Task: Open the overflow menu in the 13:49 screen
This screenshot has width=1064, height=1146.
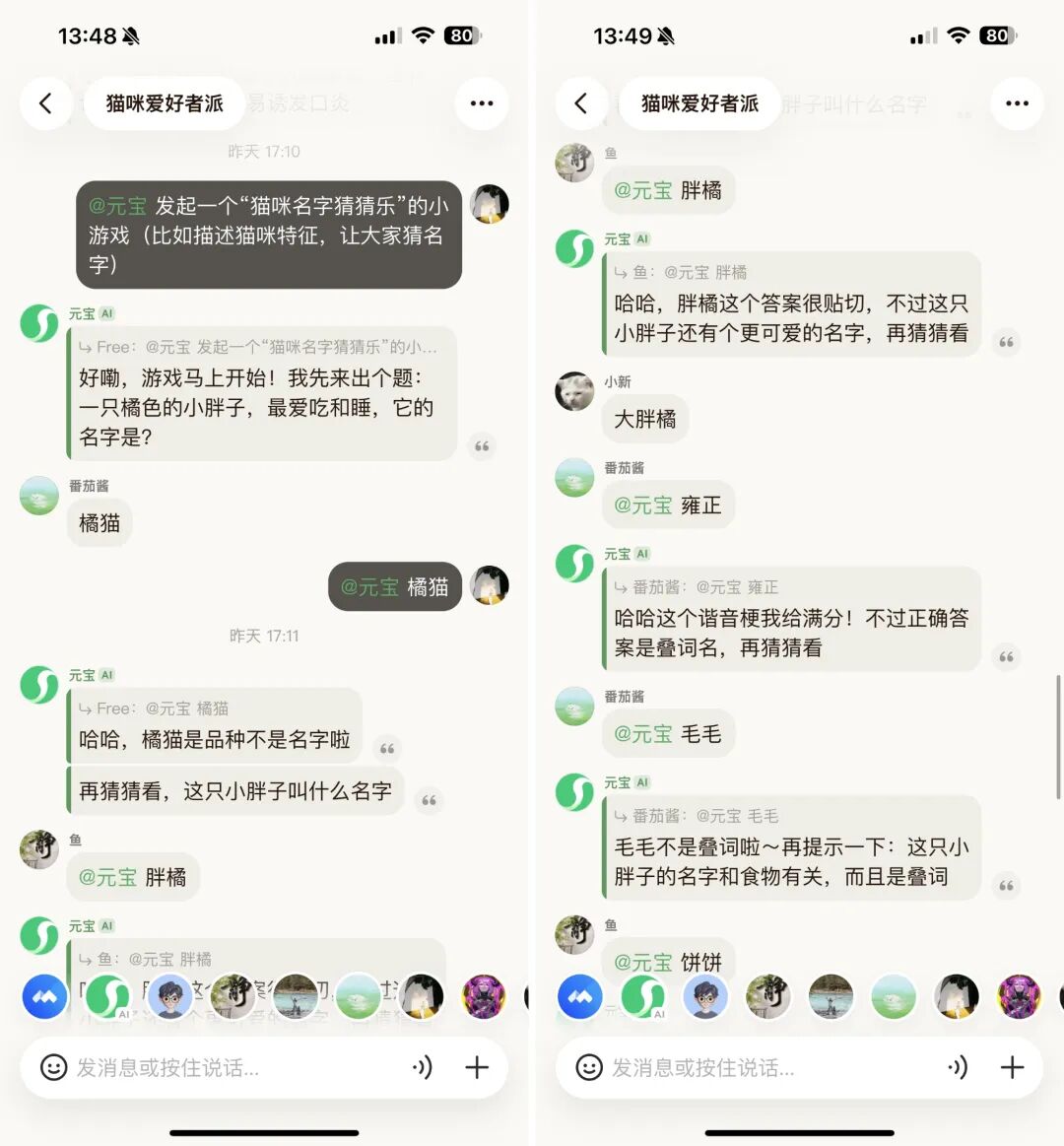Action: 1017,103
